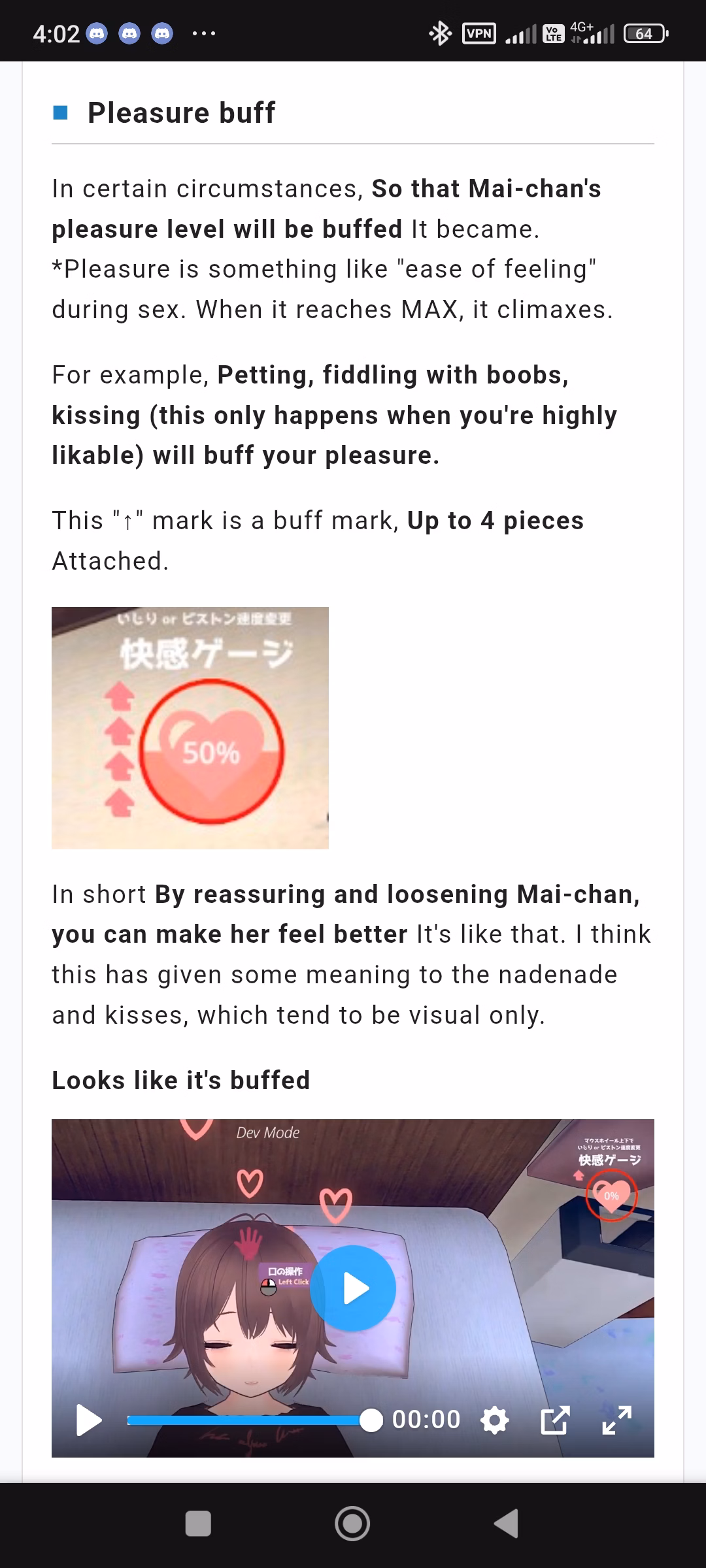Go back using the system back button
Screen dimensions: 706x1568
tap(507, 1524)
